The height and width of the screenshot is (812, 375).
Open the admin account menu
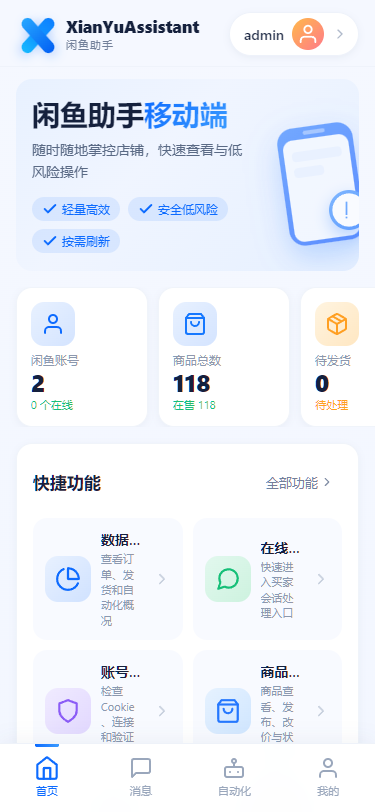coord(294,34)
